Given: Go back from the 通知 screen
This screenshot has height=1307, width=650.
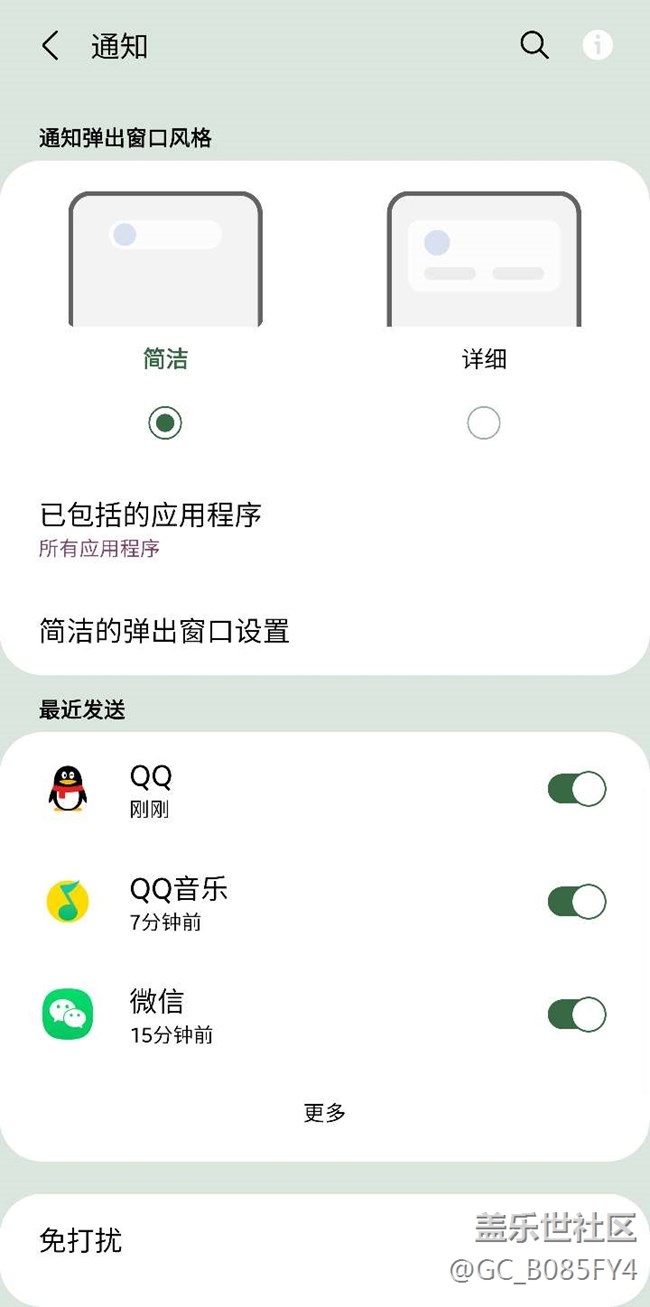Looking at the screenshot, I should pos(50,46).
